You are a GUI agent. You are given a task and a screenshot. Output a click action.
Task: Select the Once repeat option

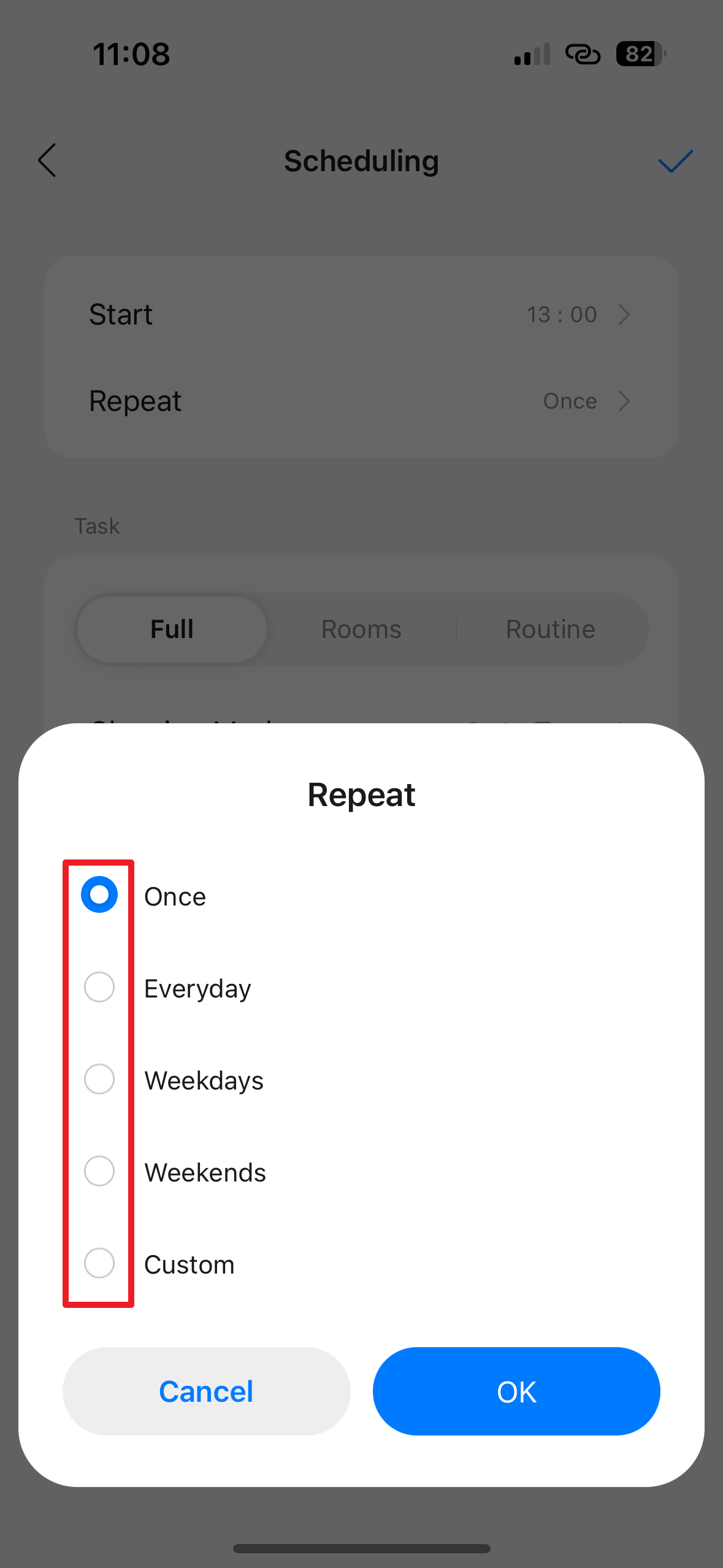pyautogui.click(x=99, y=895)
